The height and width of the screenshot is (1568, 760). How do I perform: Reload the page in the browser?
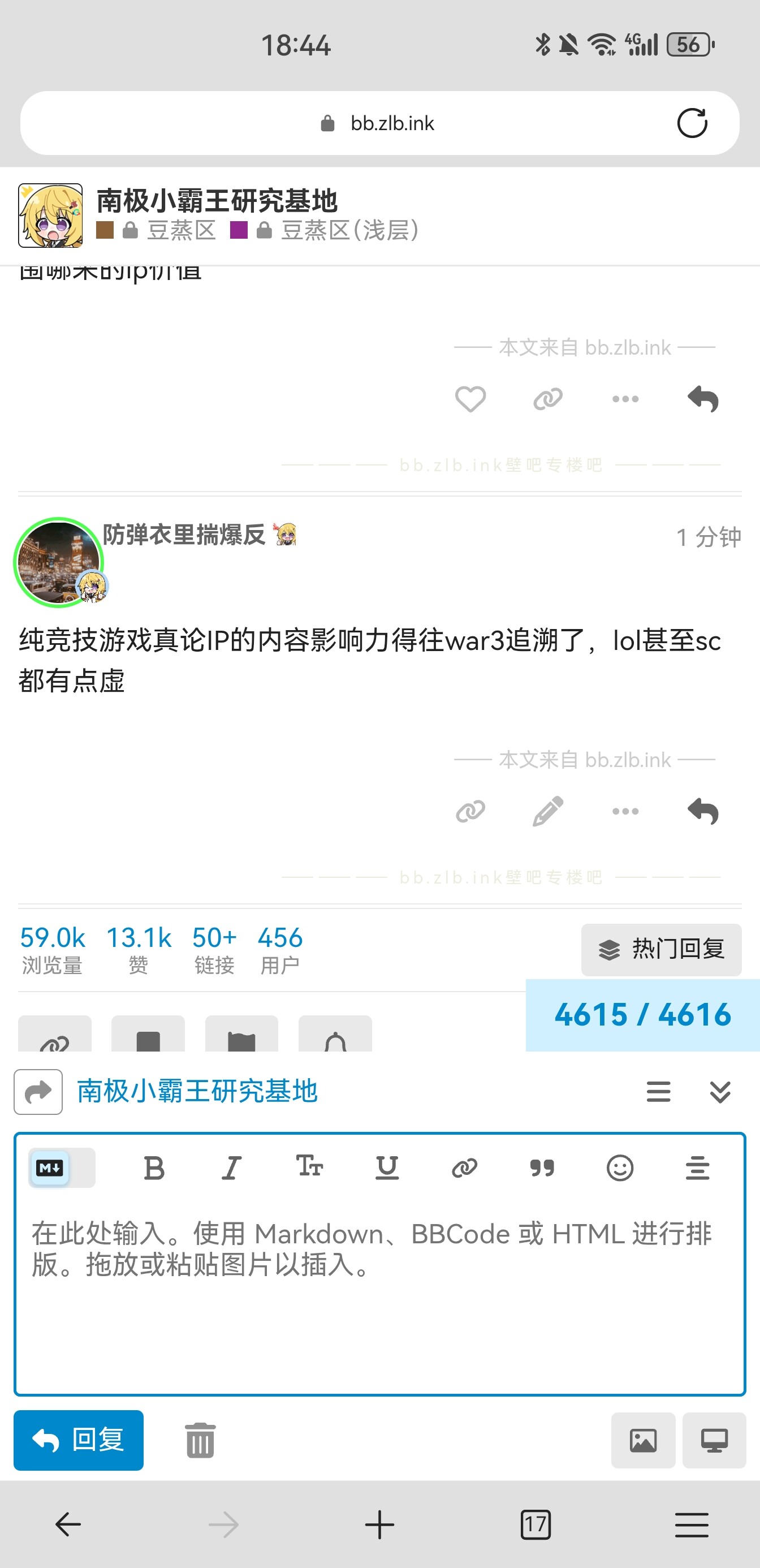point(692,123)
